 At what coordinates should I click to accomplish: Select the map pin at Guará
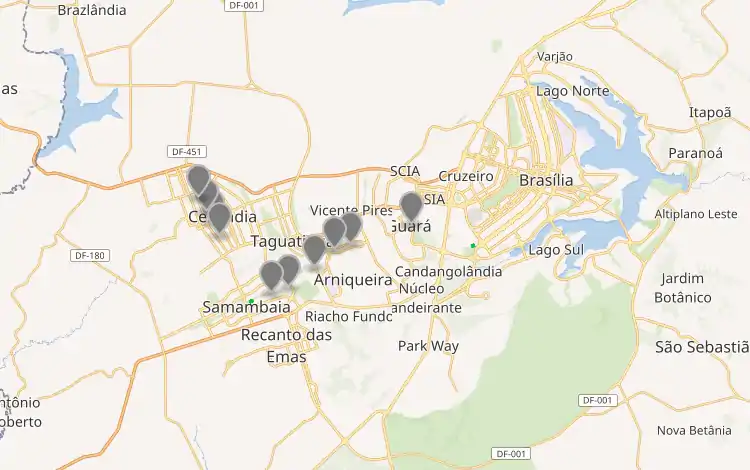click(x=411, y=205)
